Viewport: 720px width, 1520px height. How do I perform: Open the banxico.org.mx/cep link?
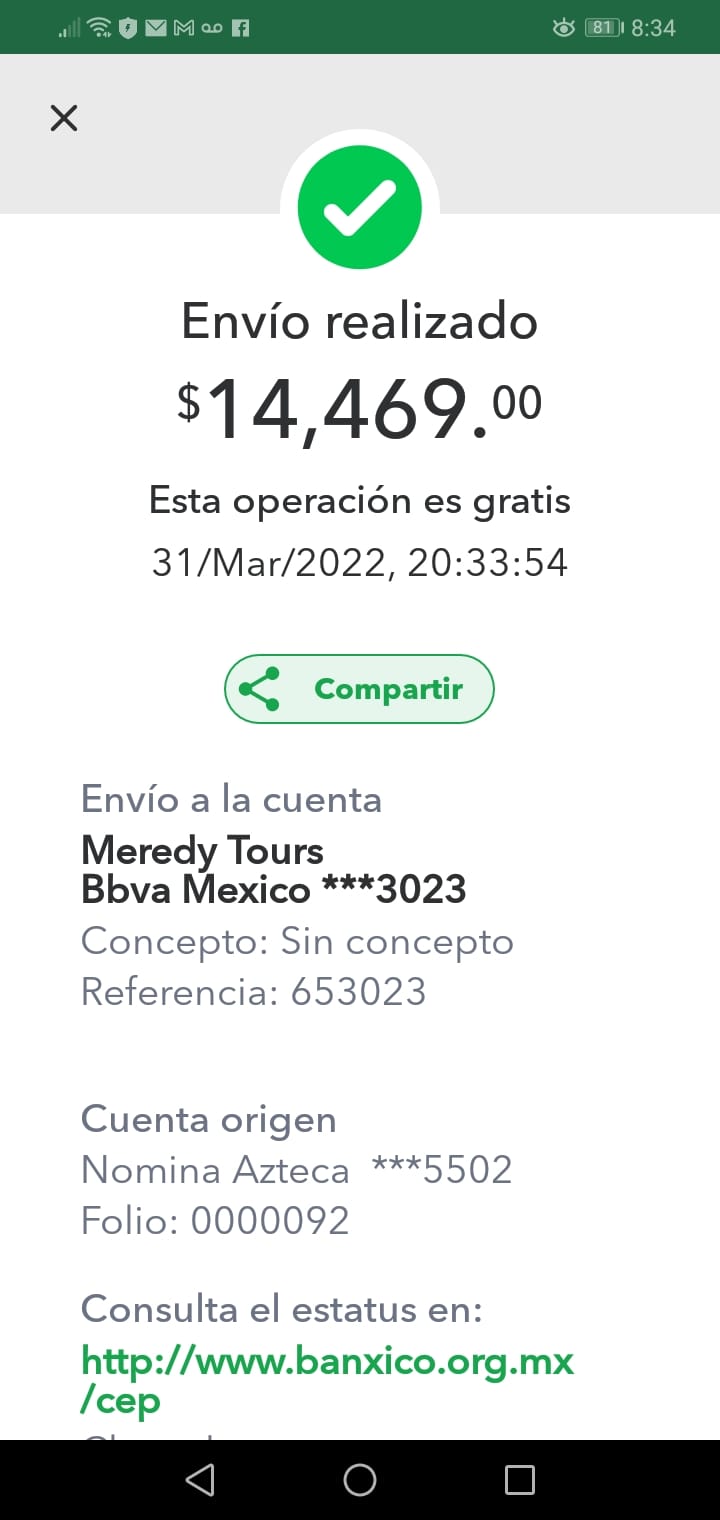pyautogui.click(x=327, y=1380)
